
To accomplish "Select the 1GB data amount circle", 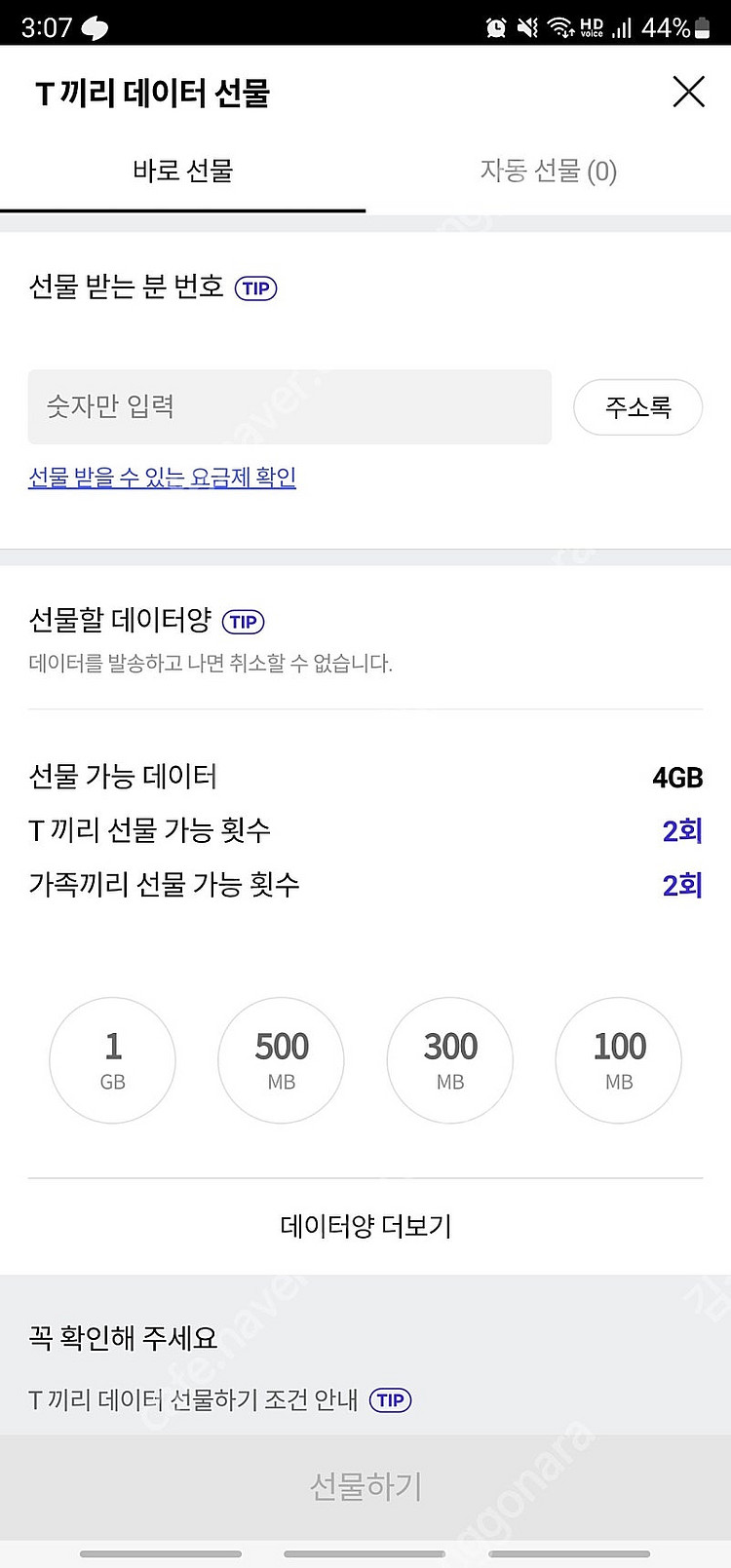I will [x=112, y=1060].
